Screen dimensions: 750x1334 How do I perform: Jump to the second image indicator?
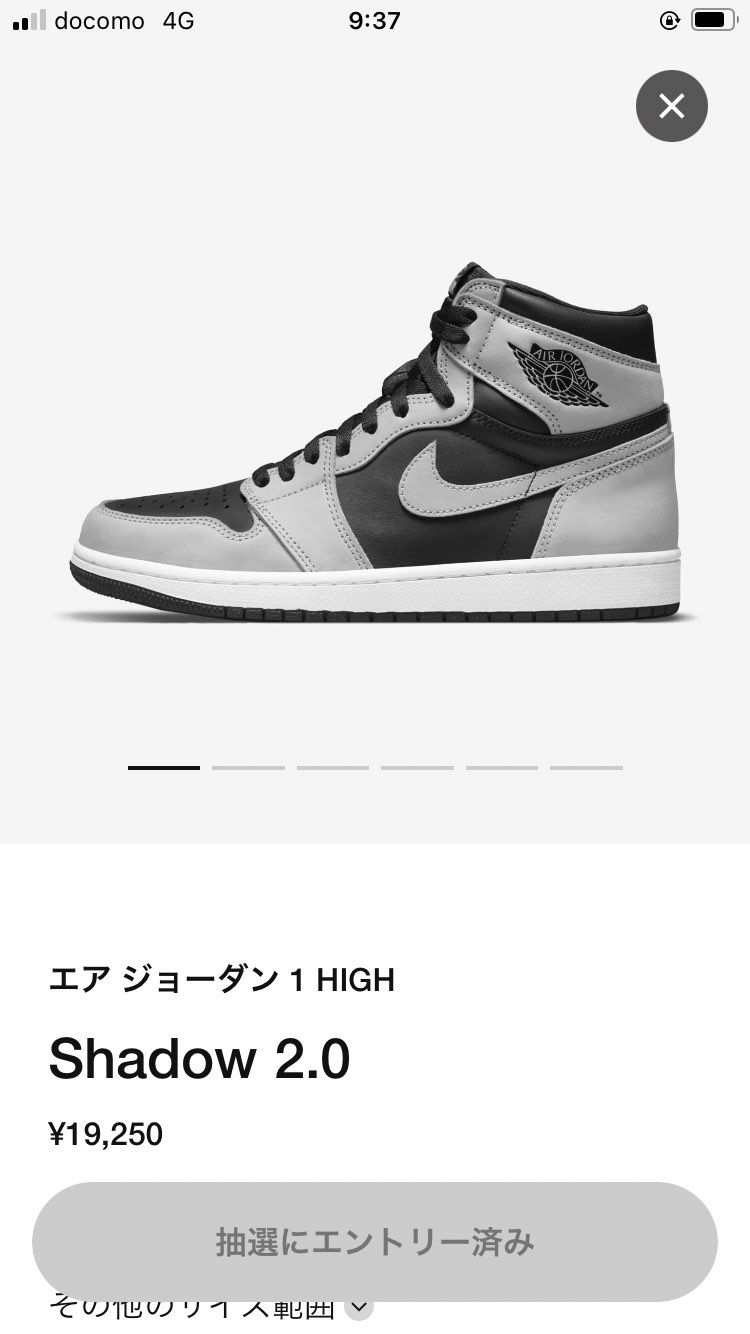(248, 767)
